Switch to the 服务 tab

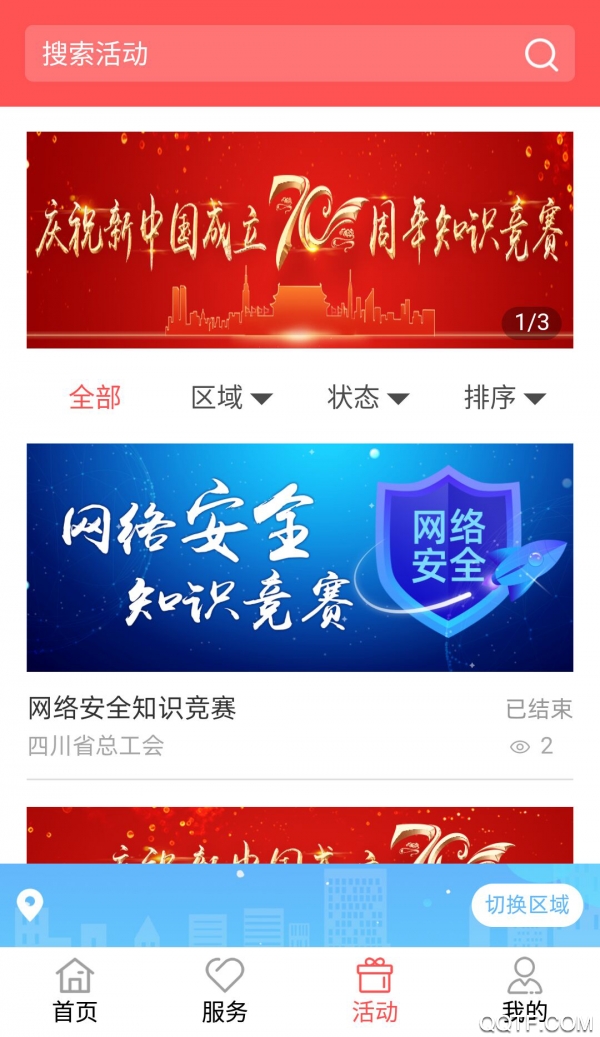tap(225, 991)
